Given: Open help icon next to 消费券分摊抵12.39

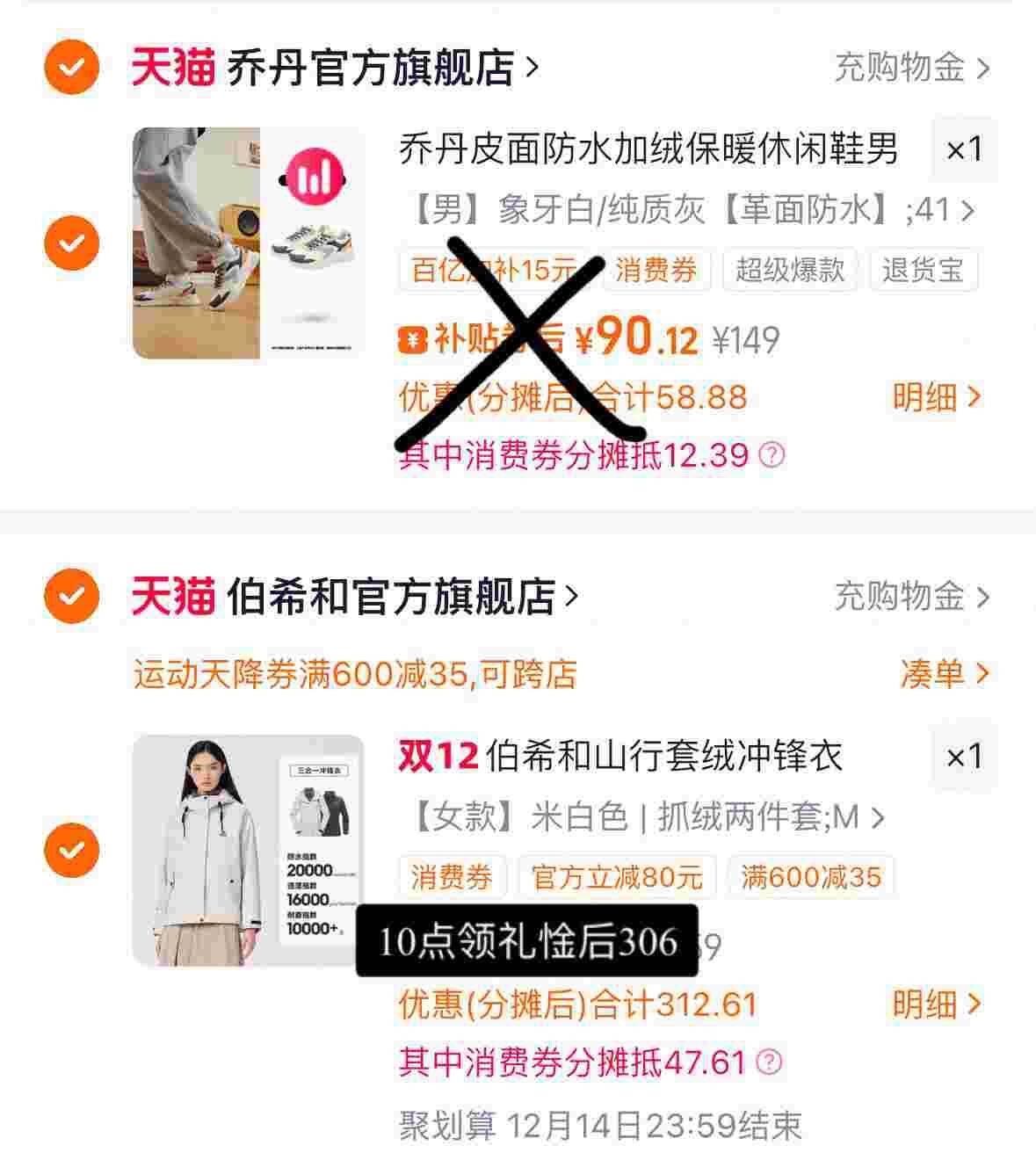Looking at the screenshot, I should 772,455.
